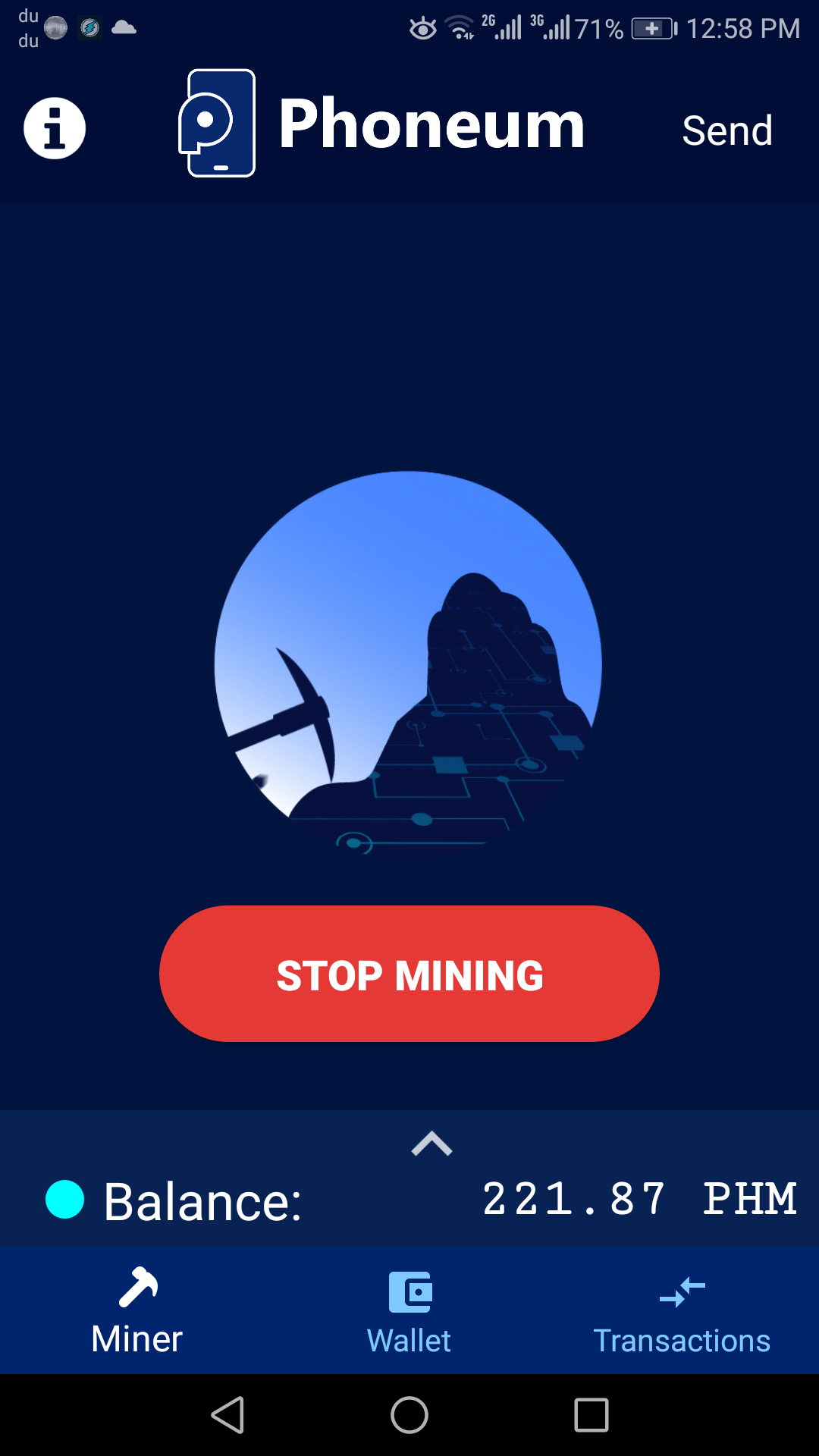Go to the system home screen
This screenshot has height=1456, width=819.
tap(409, 1415)
